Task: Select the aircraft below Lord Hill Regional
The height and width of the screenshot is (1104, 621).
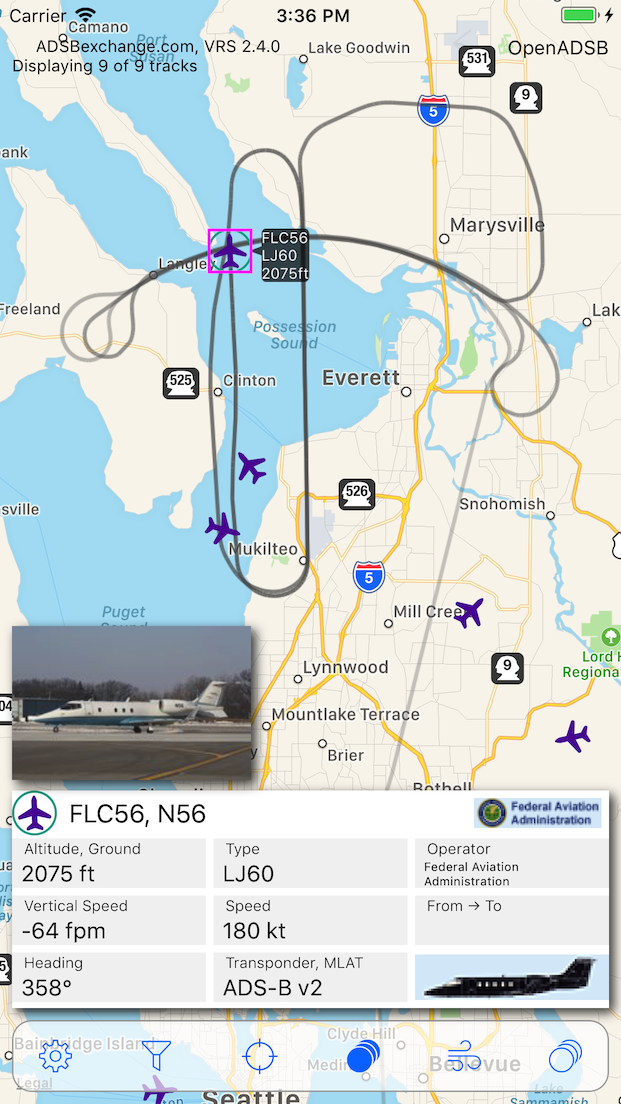Action: pyautogui.click(x=573, y=737)
